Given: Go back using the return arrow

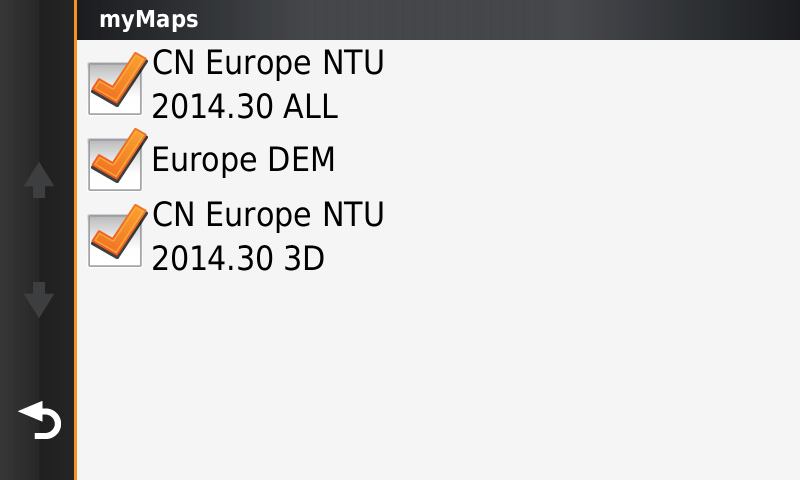Looking at the screenshot, I should click(39, 420).
